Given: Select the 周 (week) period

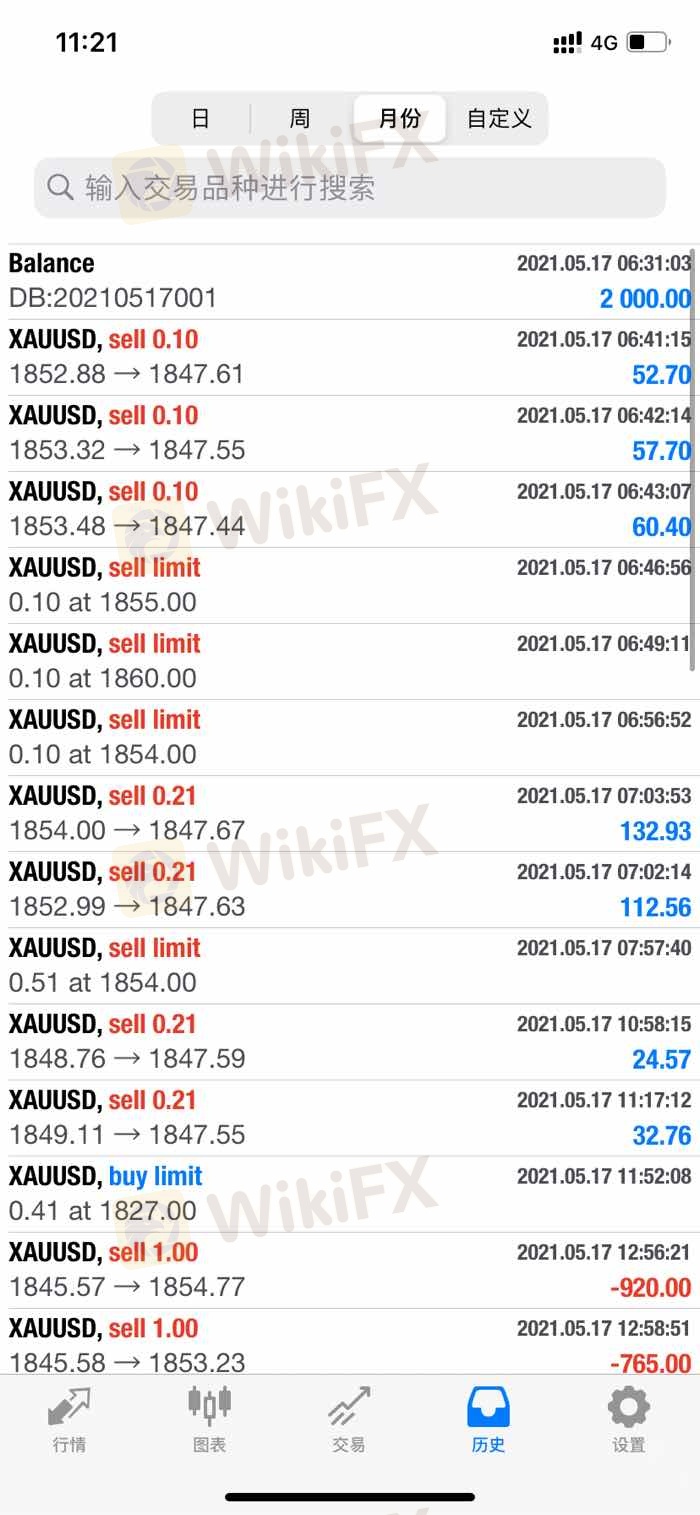Looking at the screenshot, I should 300,119.
